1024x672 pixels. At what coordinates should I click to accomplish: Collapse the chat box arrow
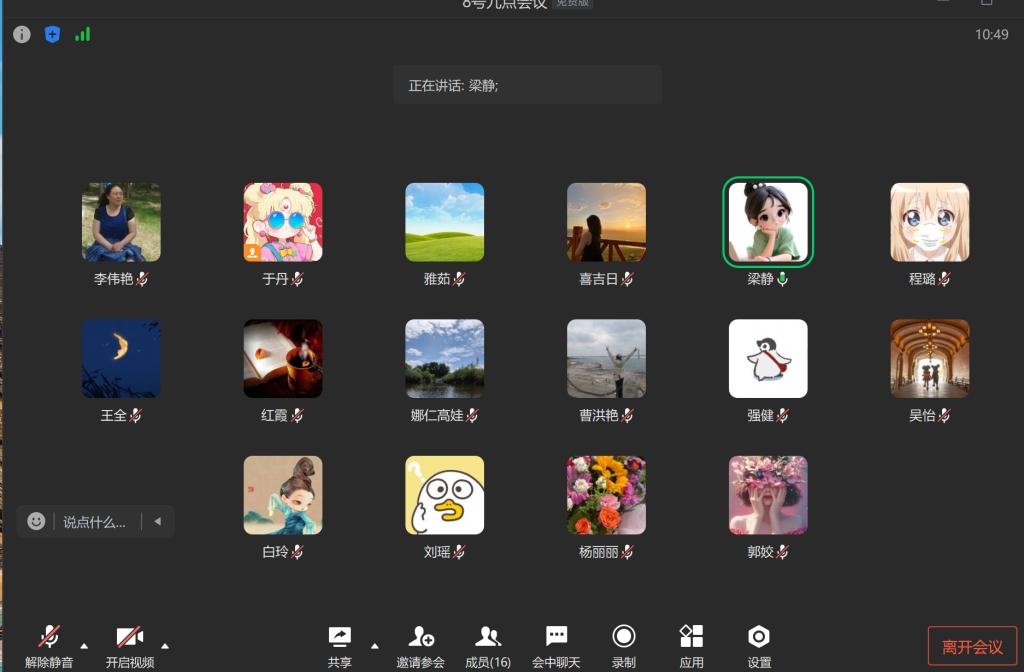pyautogui.click(x=157, y=521)
